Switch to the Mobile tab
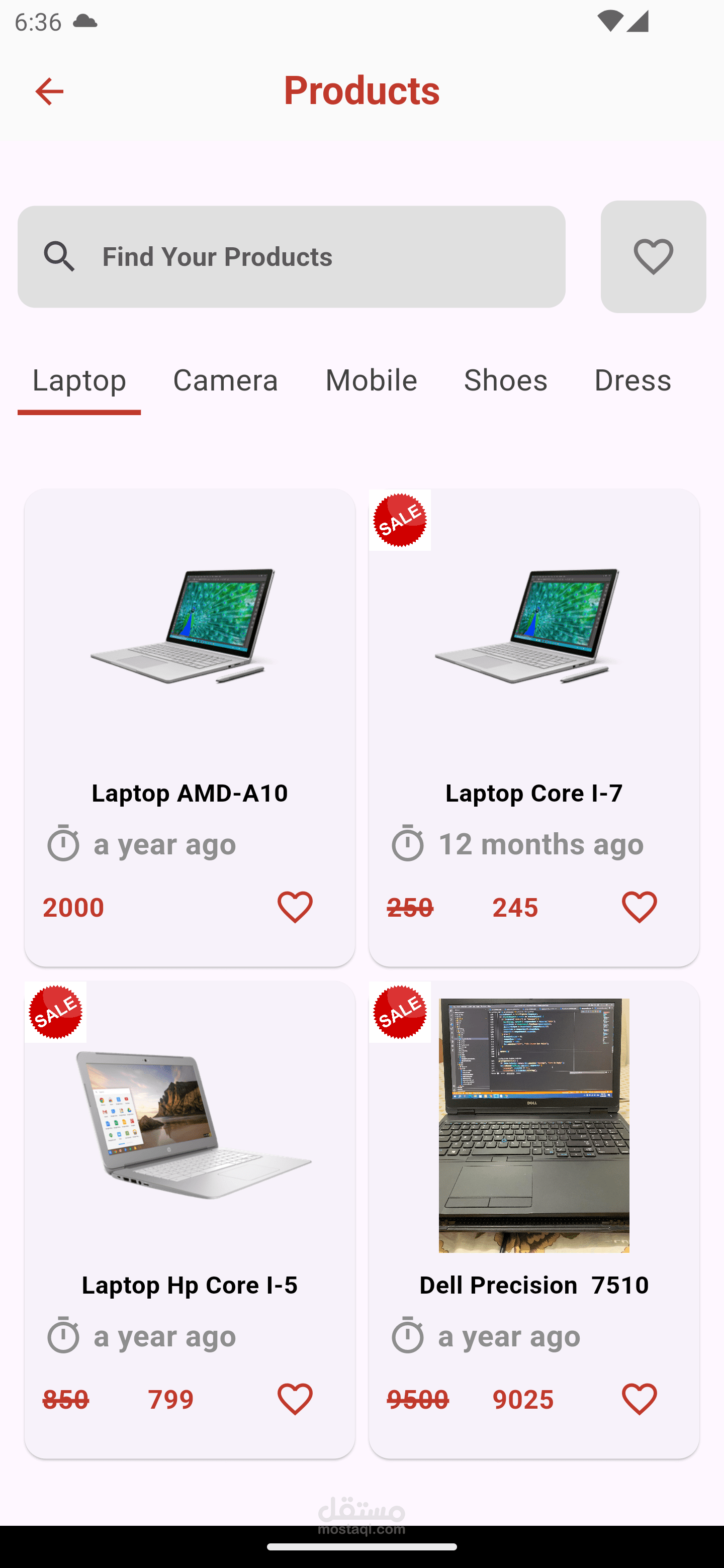 (x=371, y=380)
